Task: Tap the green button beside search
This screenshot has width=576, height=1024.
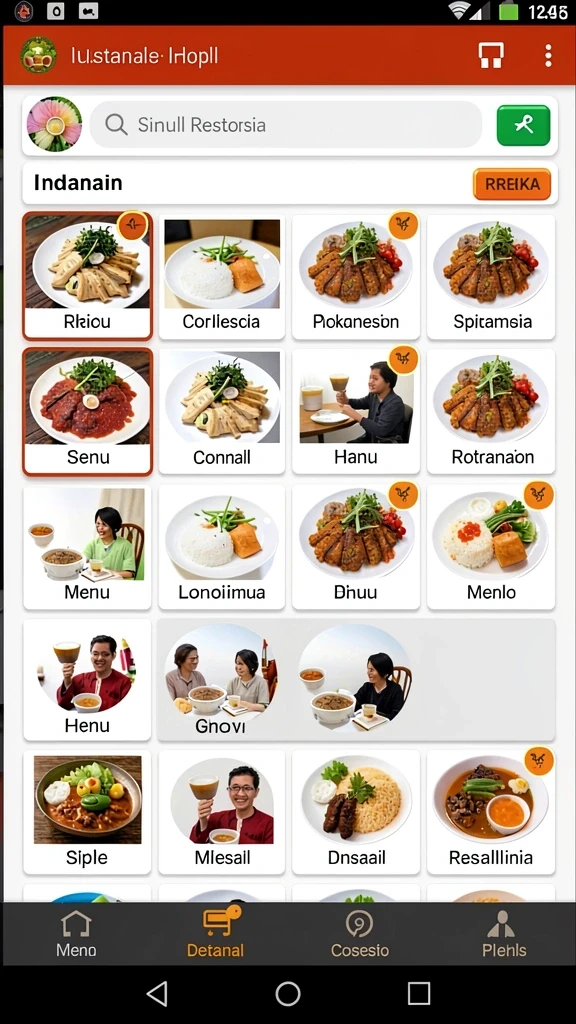Action: tap(523, 125)
